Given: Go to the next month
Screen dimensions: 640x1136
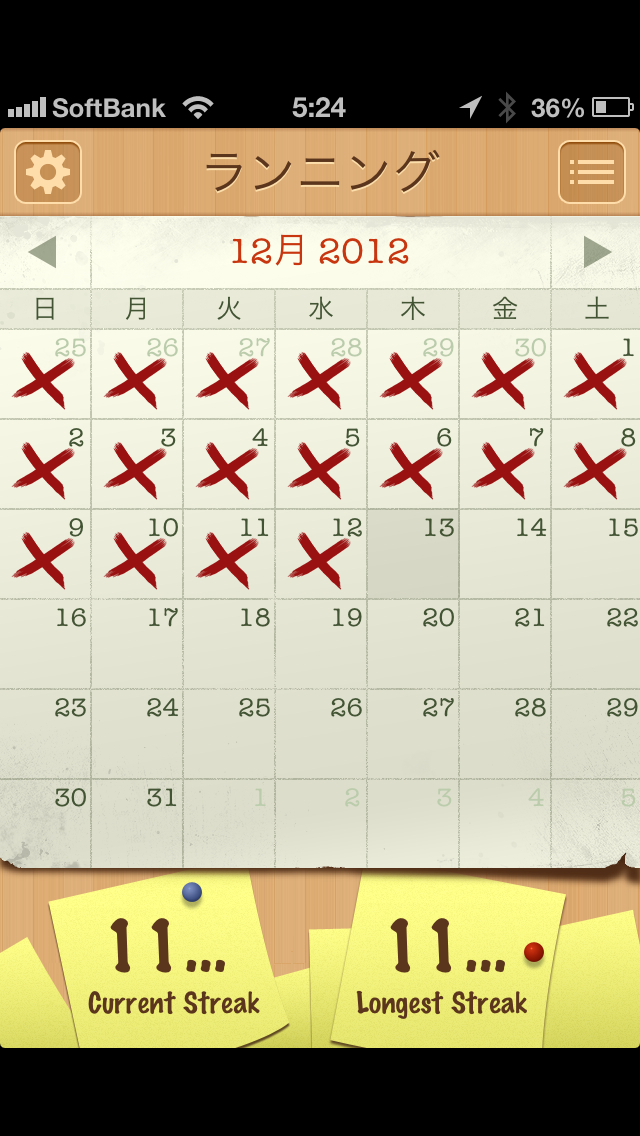Looking at the screenshot, I should pos(597,252).
